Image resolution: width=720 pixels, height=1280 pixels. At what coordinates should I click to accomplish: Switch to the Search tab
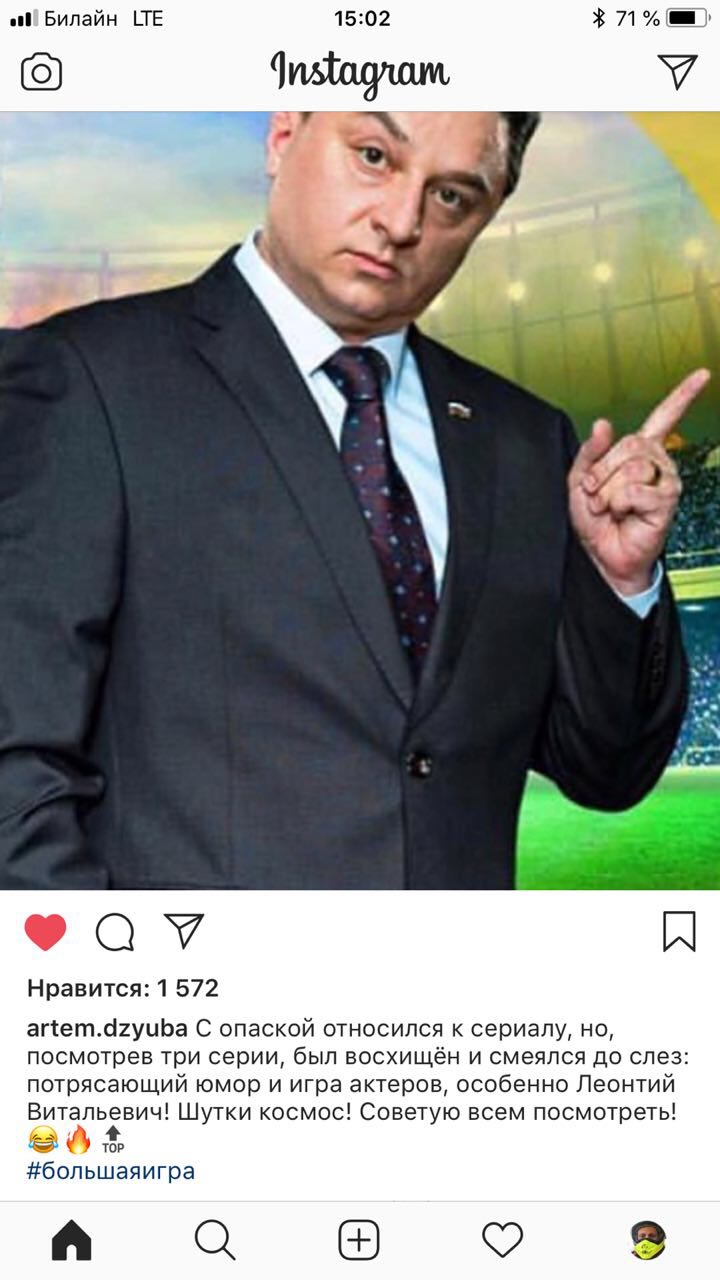point(215,1241)
